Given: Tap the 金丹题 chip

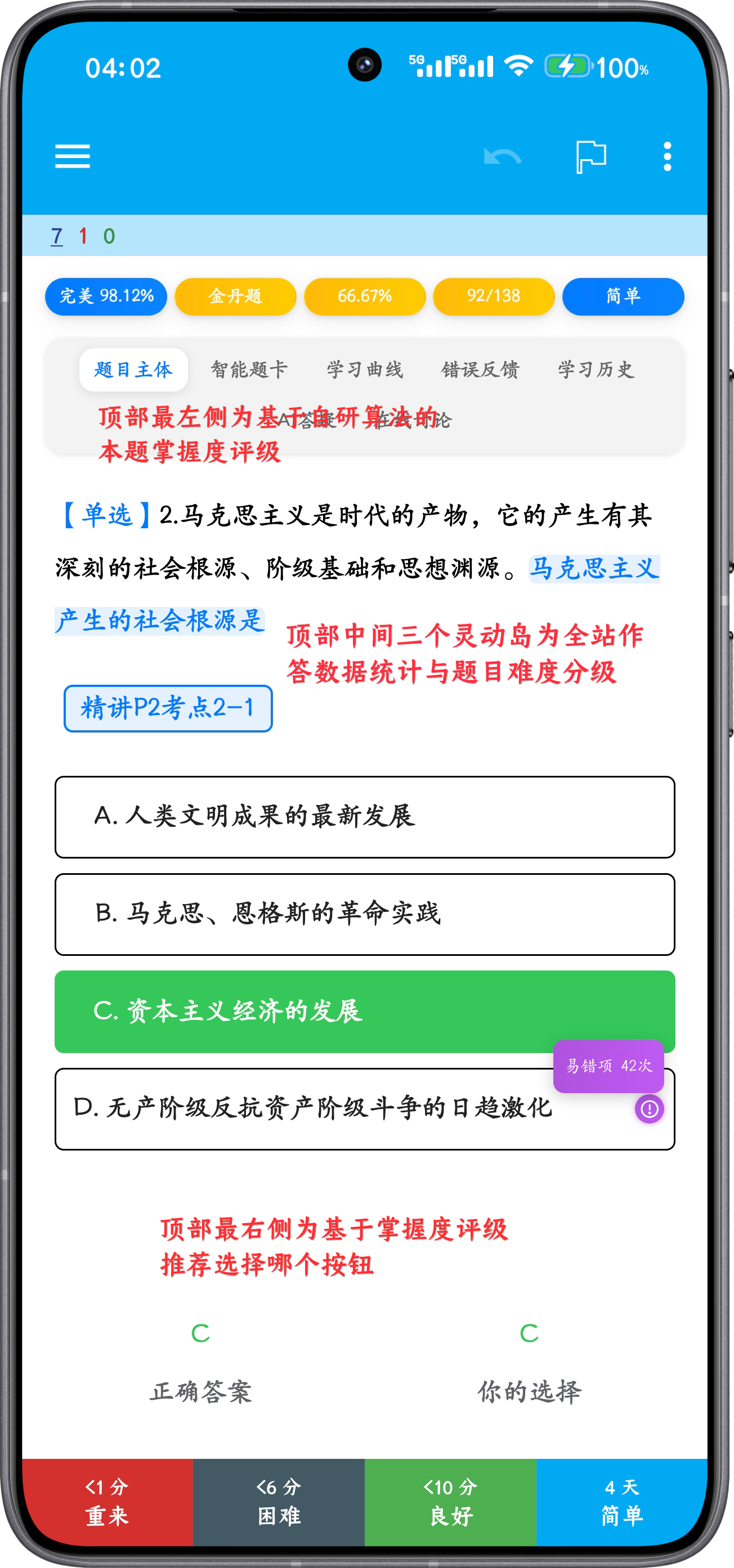Looking at the screenshot, I should [235, 296].
